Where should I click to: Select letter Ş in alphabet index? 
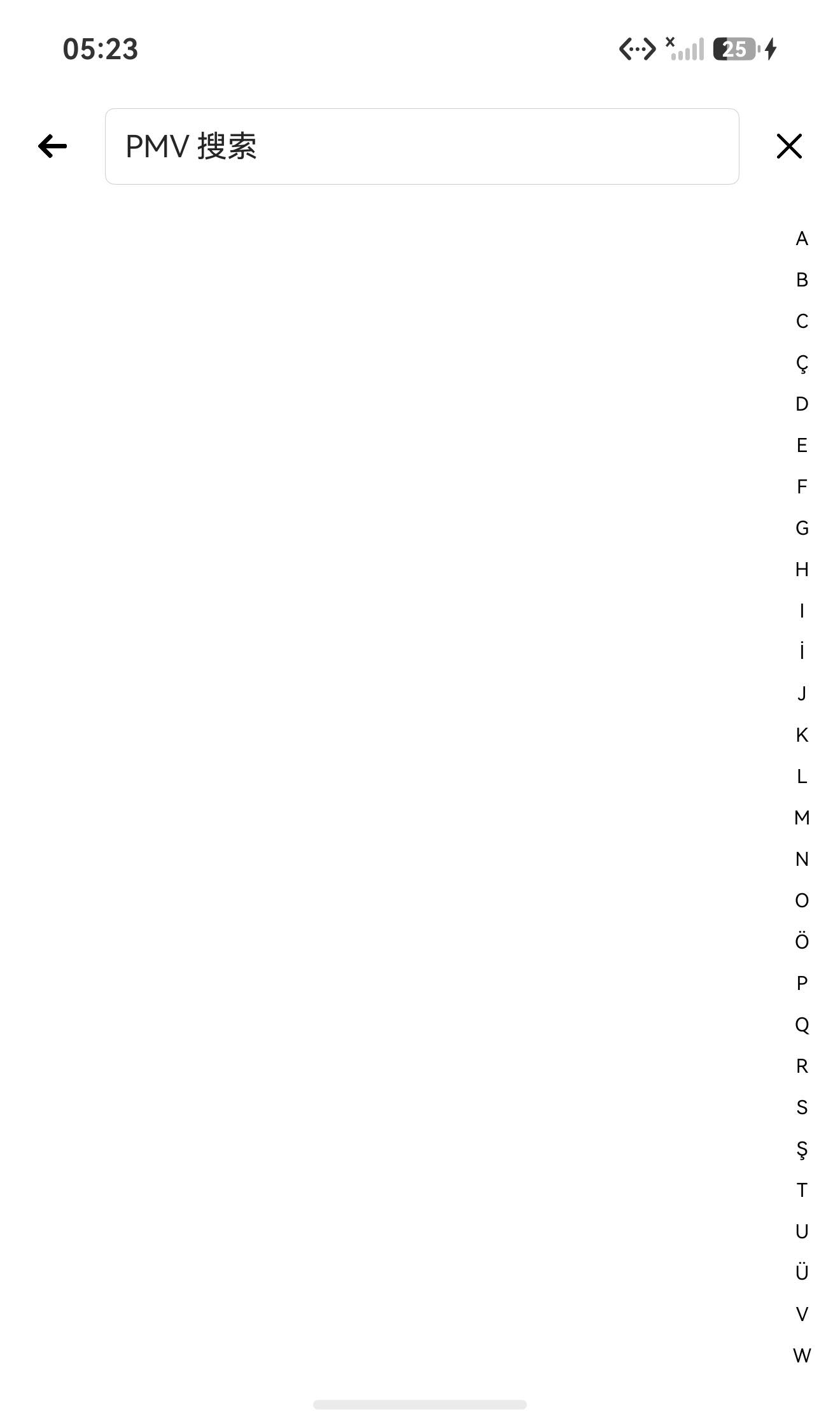[x=802, y=1149]
